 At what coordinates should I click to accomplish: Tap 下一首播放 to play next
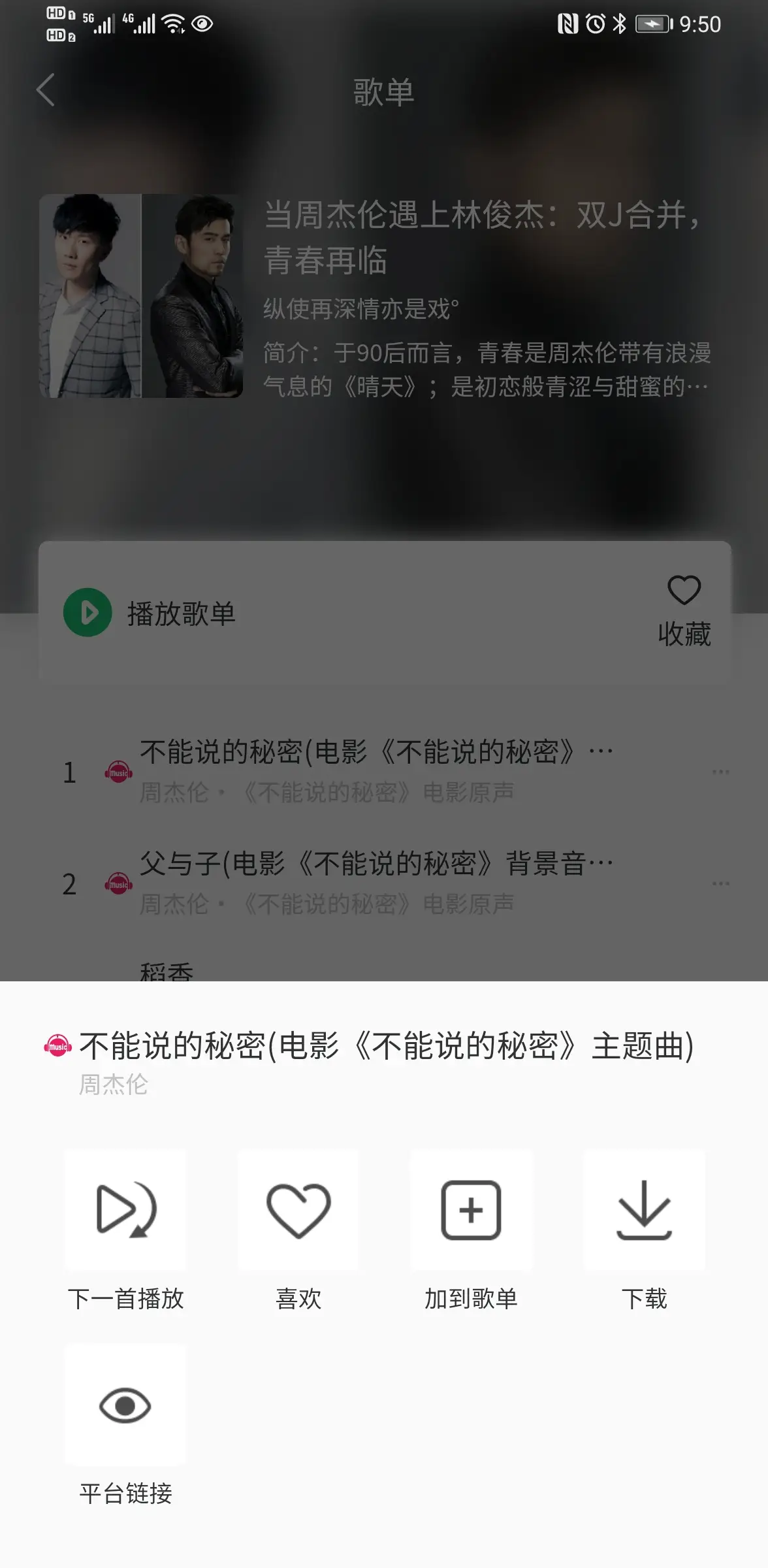(125, 1210)
